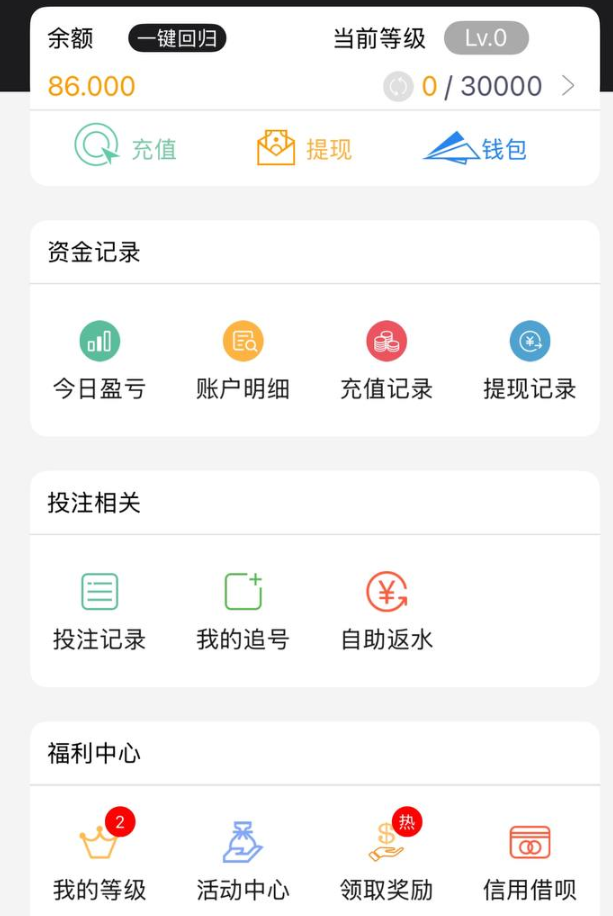
Task: View 今日盈亏 profit and loss
Action: 99,362
